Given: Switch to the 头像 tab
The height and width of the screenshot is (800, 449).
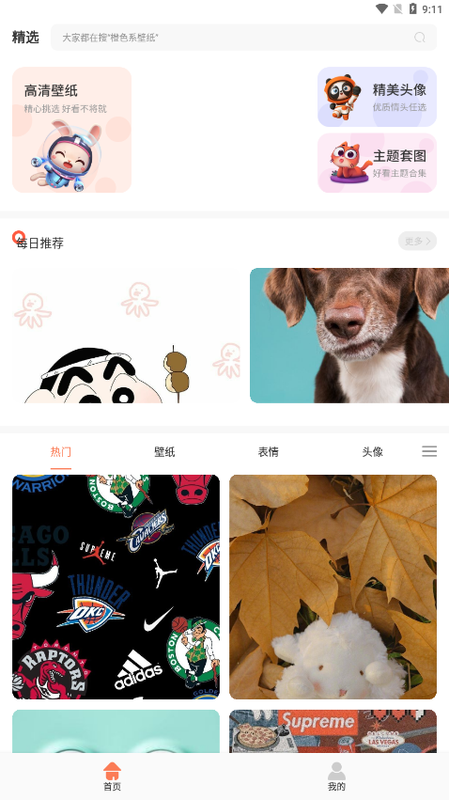Looking at the screenshot, I should [x=372, y=452].
